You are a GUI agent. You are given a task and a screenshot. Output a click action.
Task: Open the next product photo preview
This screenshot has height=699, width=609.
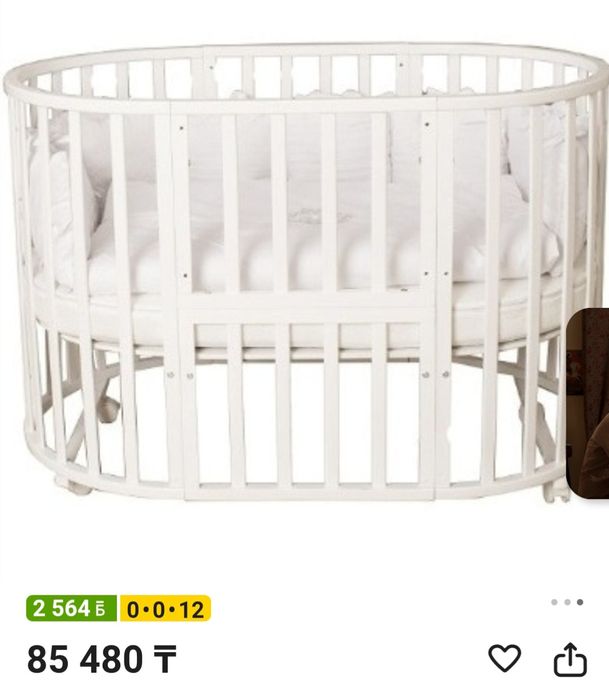pos(589,404)
